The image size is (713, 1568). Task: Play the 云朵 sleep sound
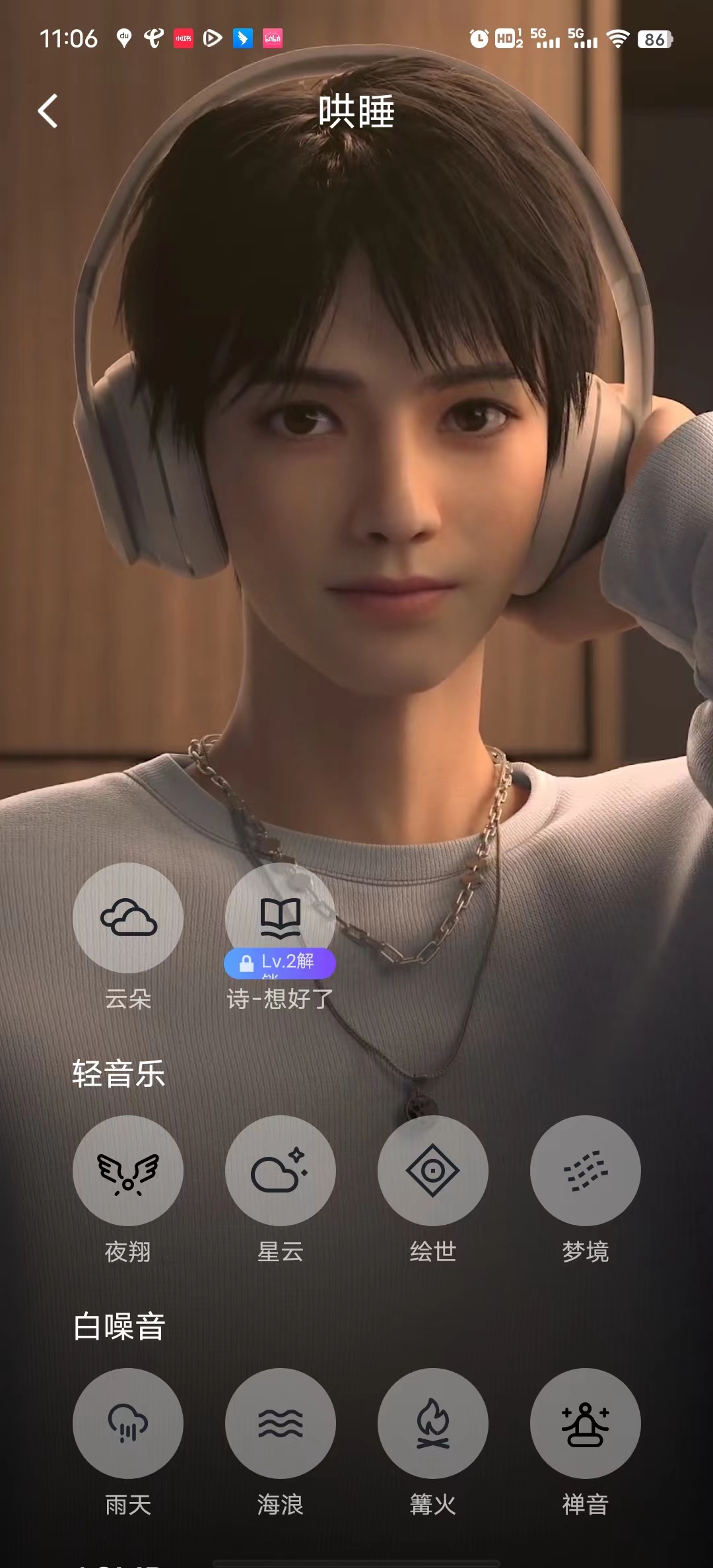click(x=128, y=918)
